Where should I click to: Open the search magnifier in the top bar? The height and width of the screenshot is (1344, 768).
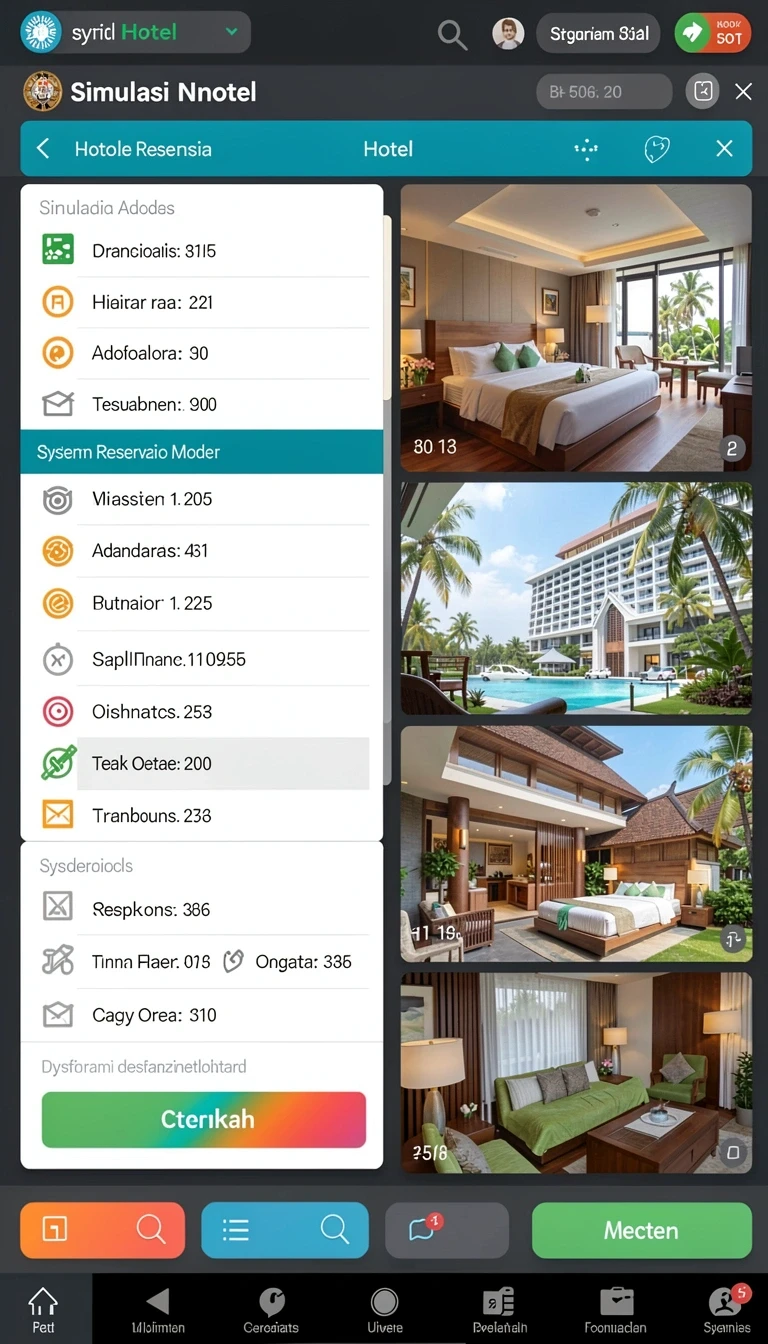pos(453,35)
